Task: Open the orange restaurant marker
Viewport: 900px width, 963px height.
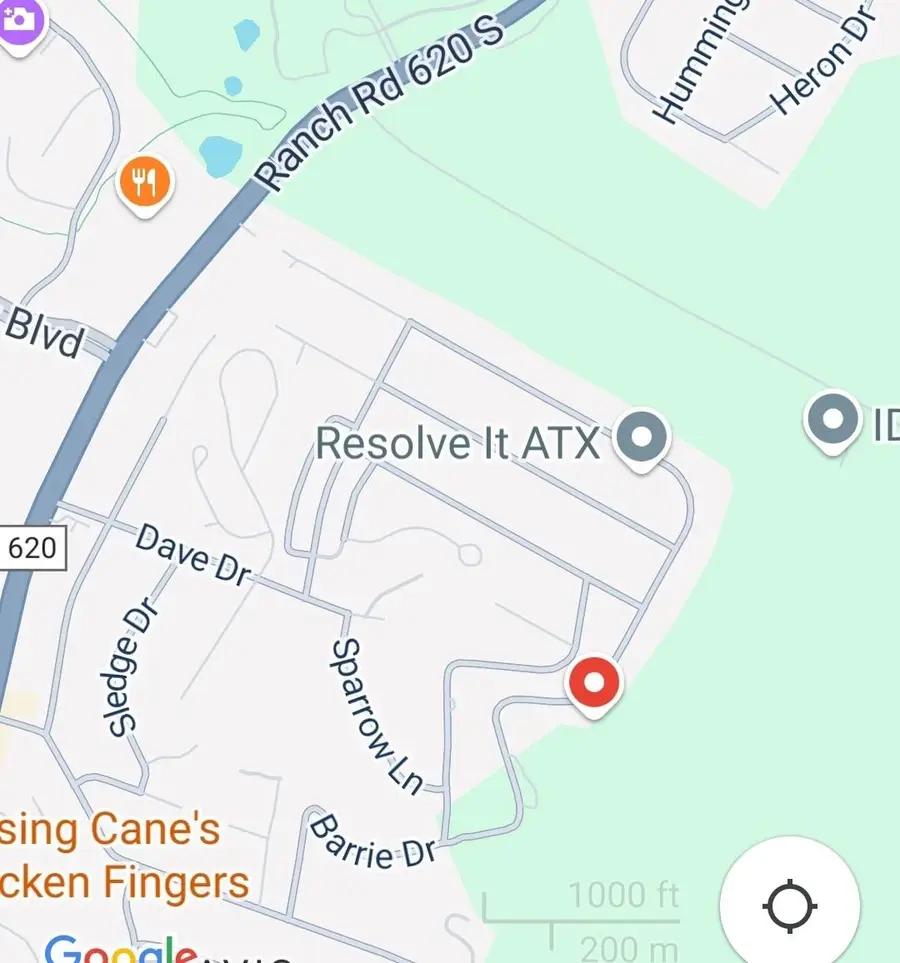Action: 146,184
